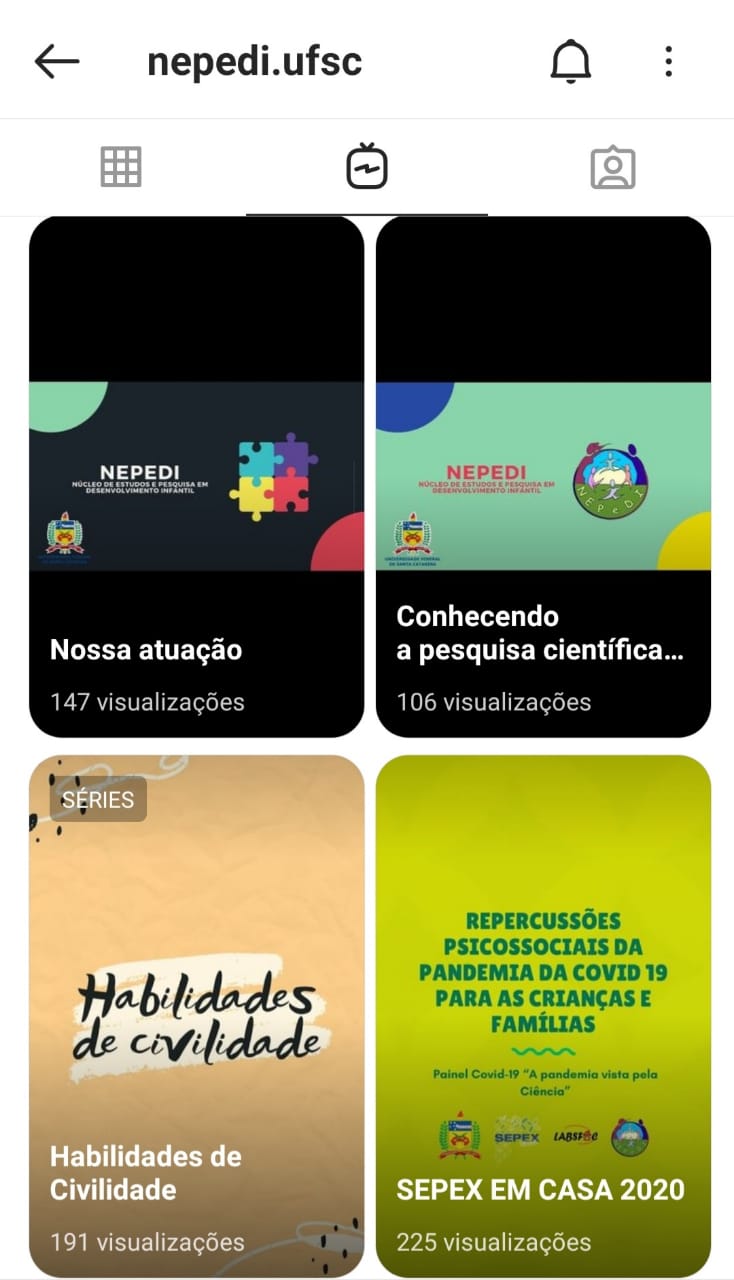
Task: Open the three-dot overflow menu
Action: 669,62
